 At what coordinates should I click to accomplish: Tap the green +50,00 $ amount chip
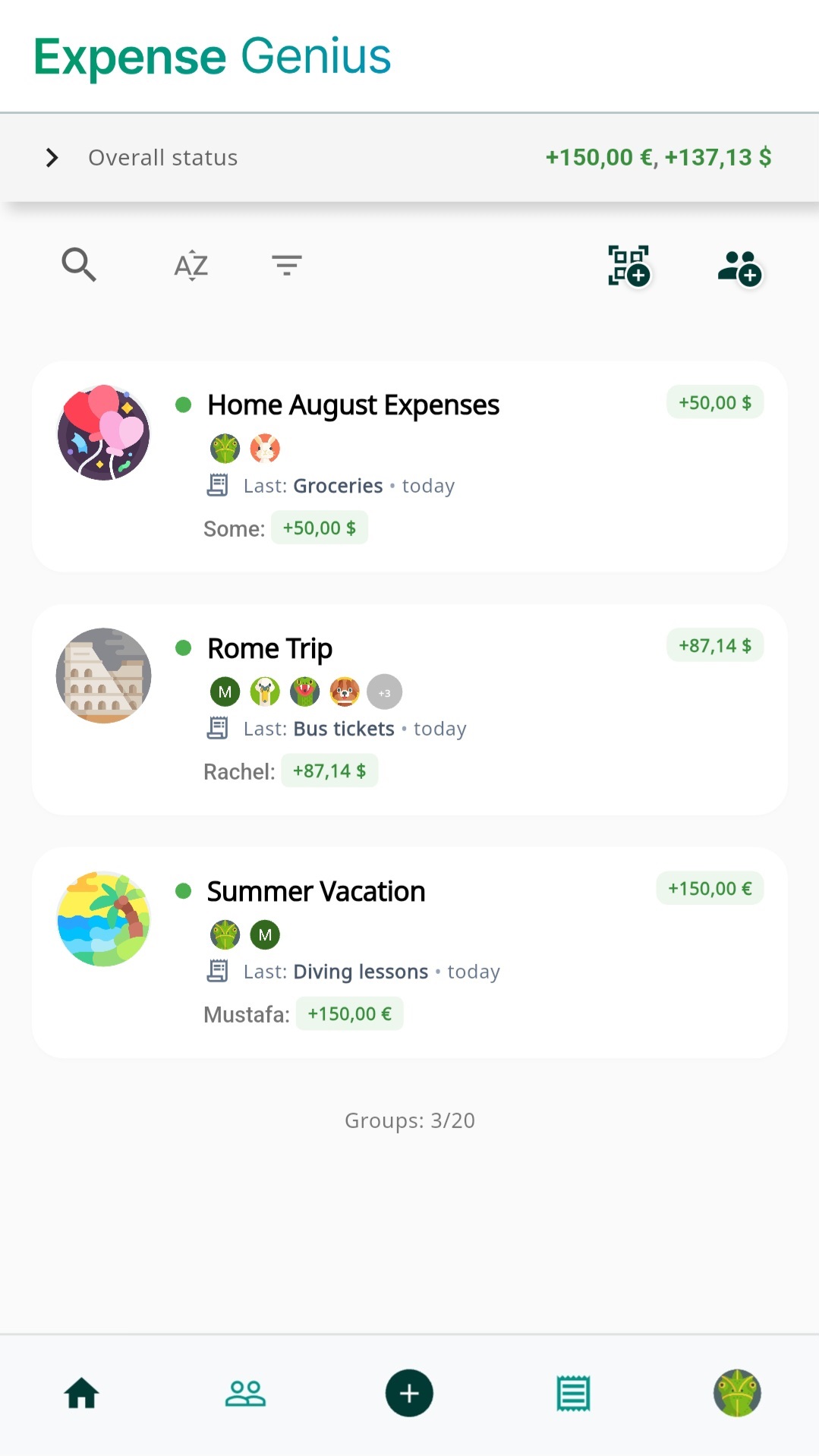tap(320, 527)
